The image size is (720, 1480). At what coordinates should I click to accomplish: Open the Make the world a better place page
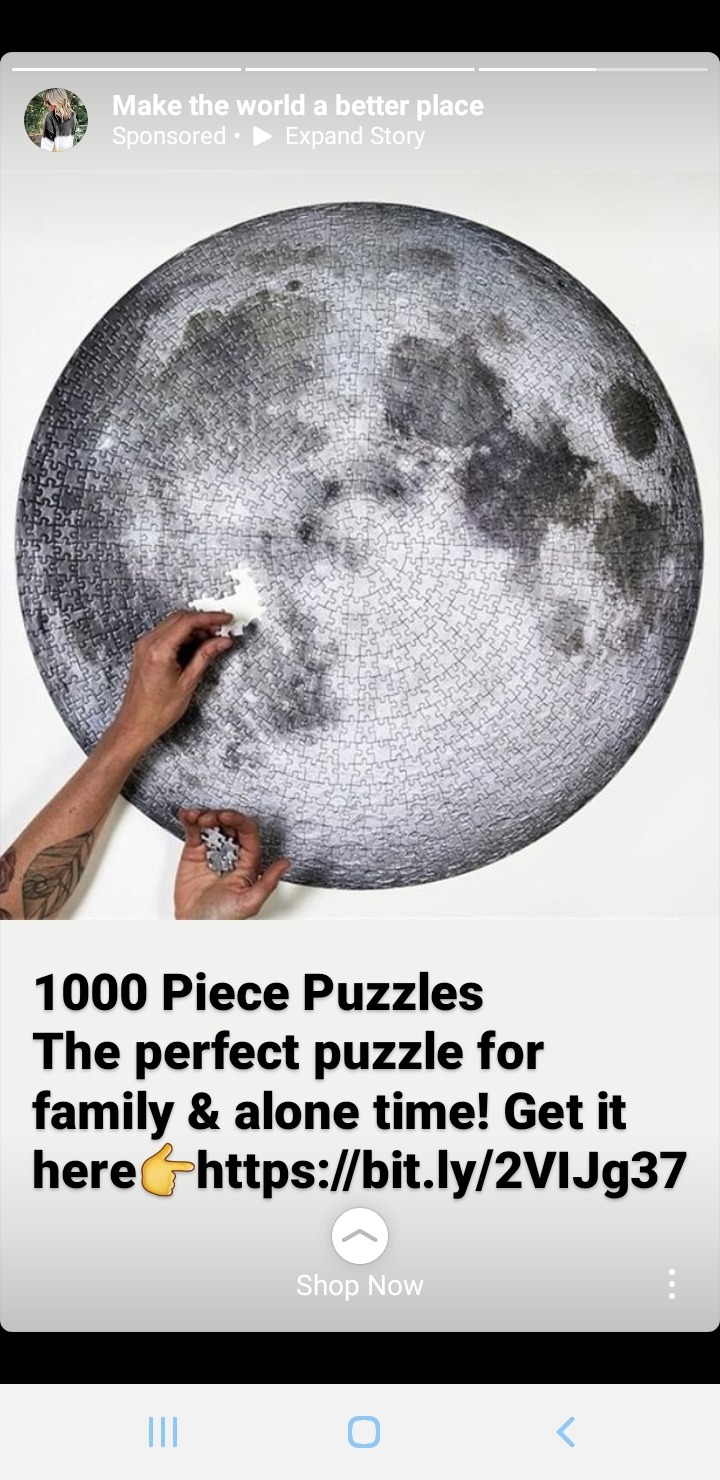(x=298, y=105)
